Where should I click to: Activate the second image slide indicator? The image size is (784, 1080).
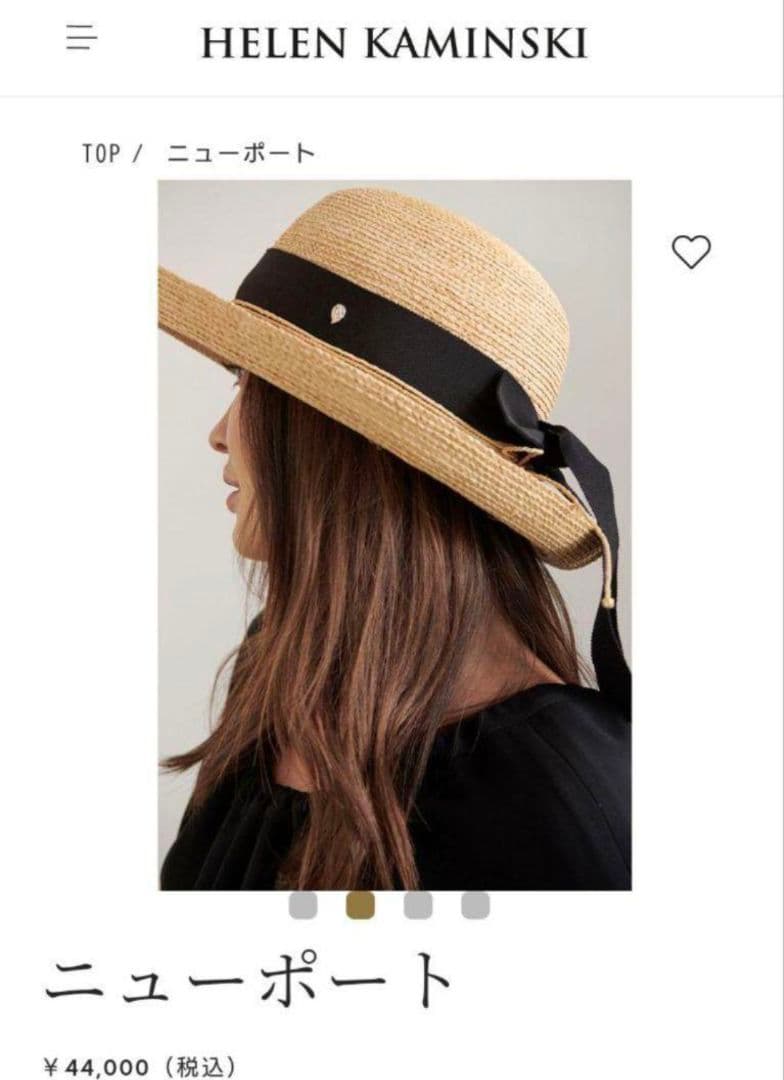(360, 905)
